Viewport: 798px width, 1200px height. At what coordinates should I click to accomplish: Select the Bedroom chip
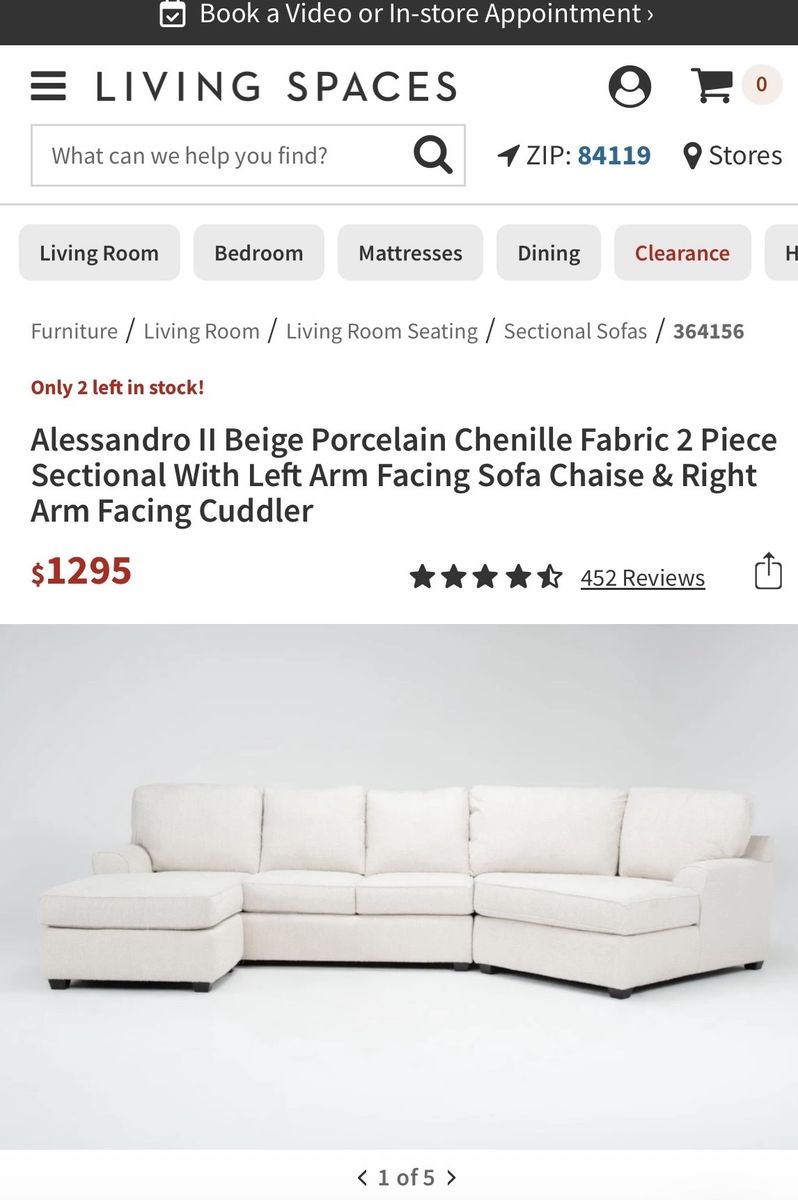click(x=258, y=253)
